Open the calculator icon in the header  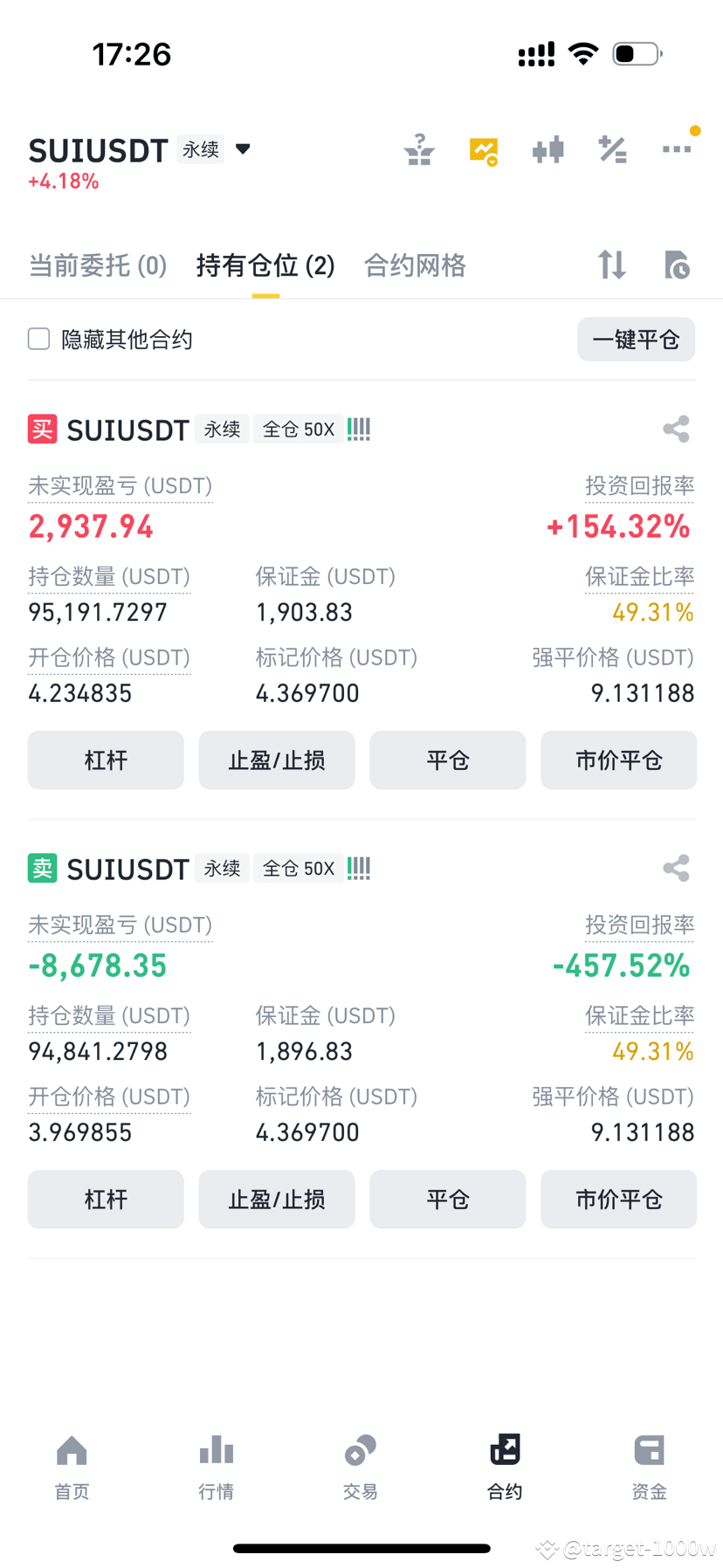(x=612, y=149)
